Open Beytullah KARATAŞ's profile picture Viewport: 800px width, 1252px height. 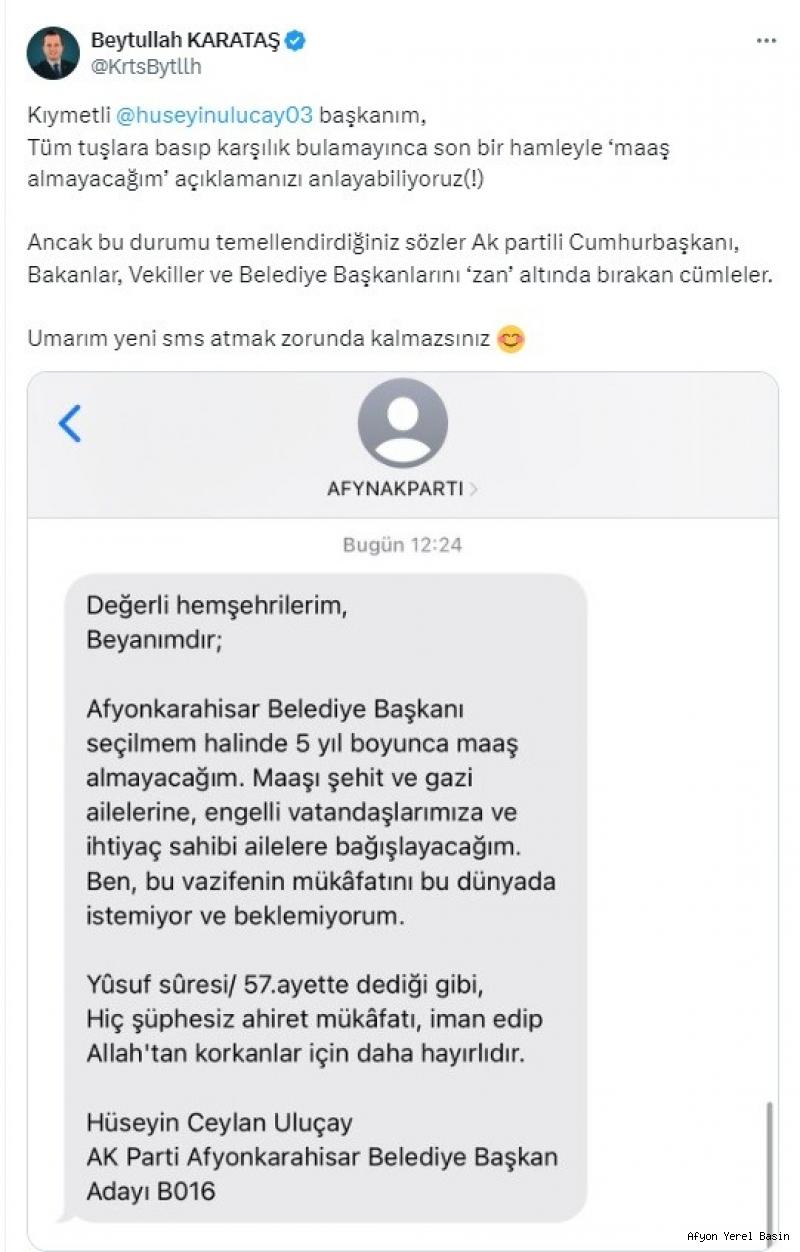53,53
